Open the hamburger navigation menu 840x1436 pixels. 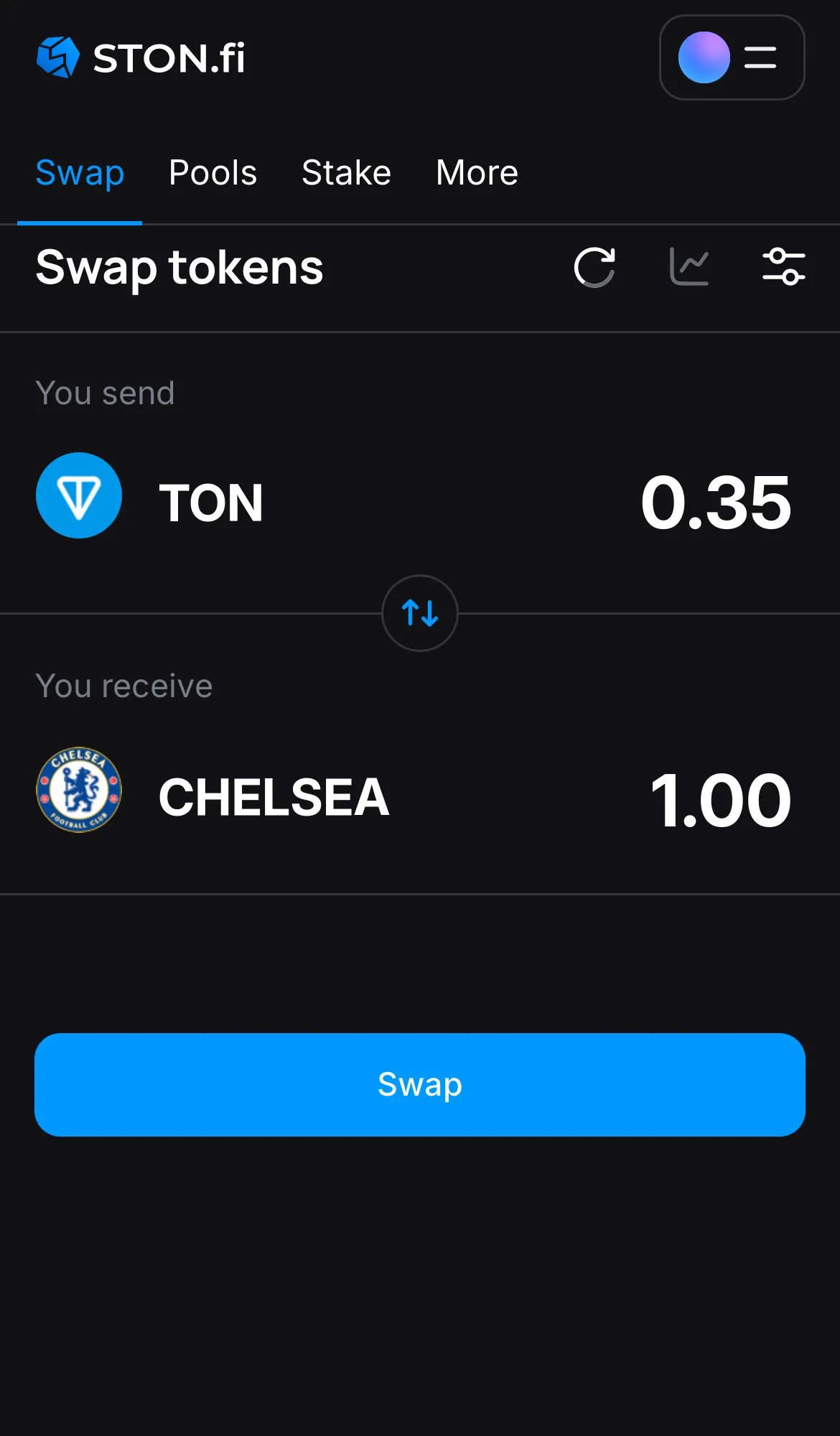click(x=759, y=57)
